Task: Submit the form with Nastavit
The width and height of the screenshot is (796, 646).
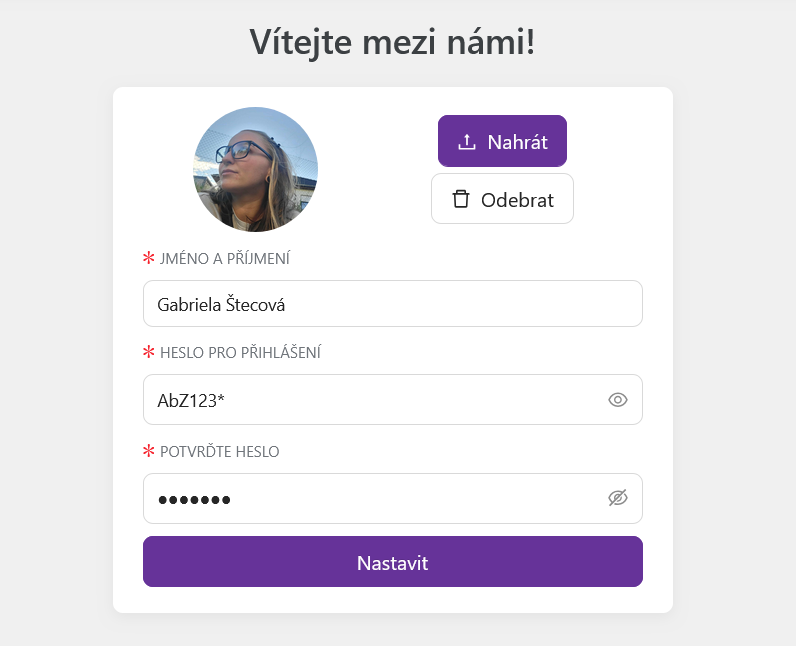Action: 392,562
